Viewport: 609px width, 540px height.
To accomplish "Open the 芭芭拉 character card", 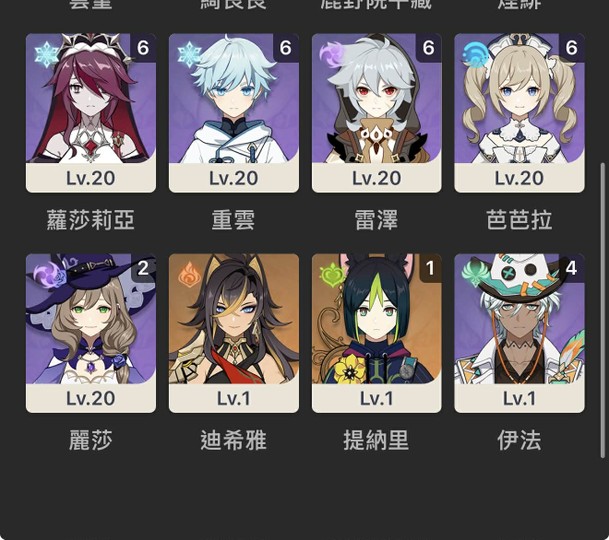I will coord(520,113).
